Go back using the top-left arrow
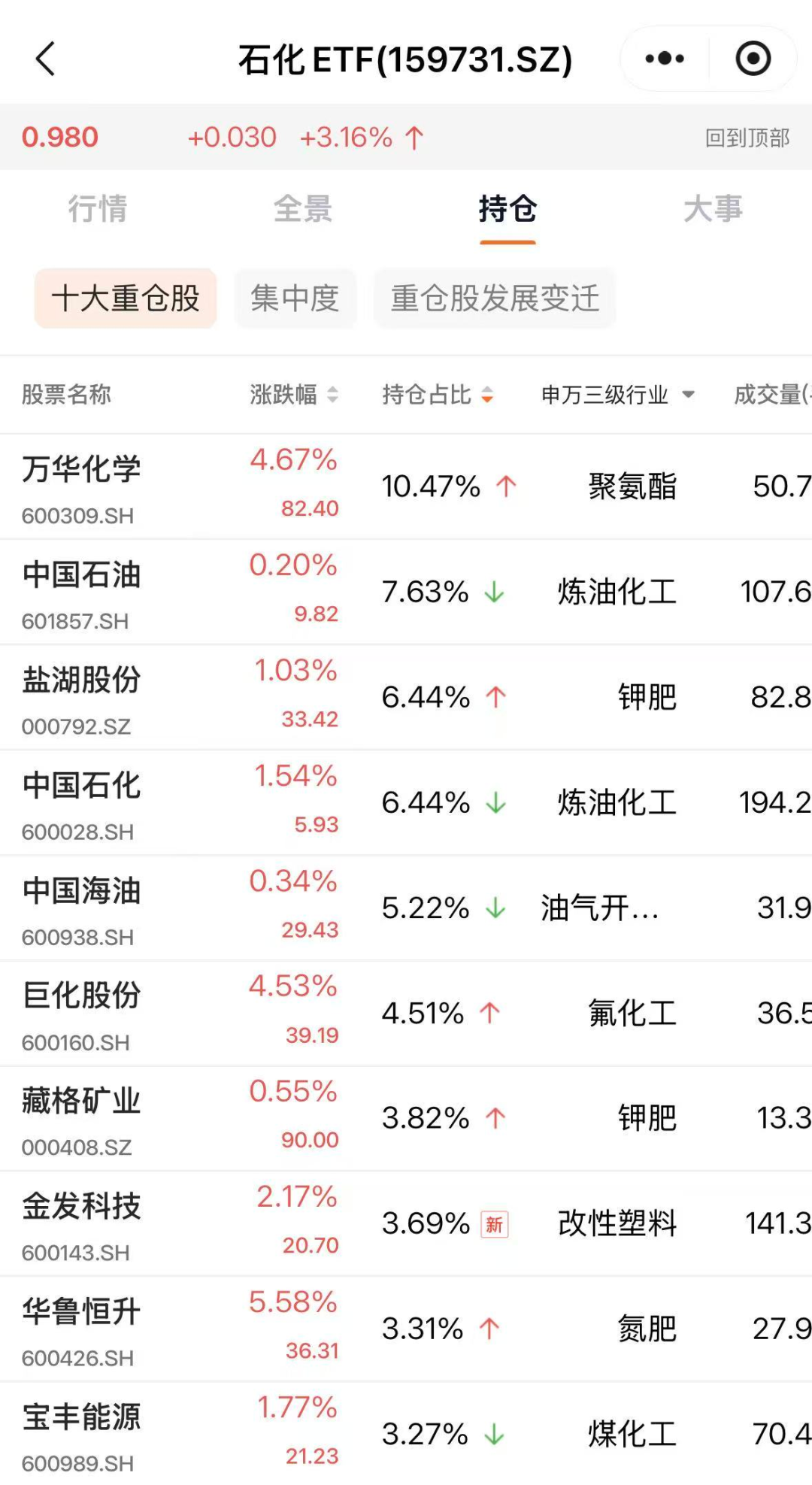Image resolution: width=812 pixels, height=1485 pixels. (45, 59)
